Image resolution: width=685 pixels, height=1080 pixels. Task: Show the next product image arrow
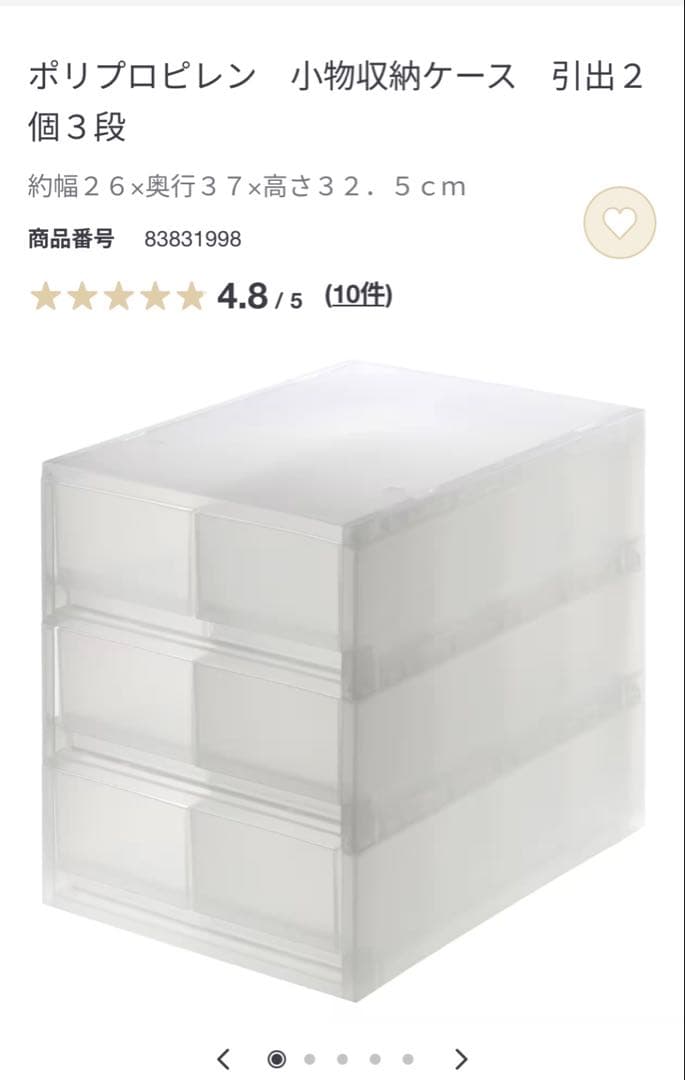[x=461, y=1058]
